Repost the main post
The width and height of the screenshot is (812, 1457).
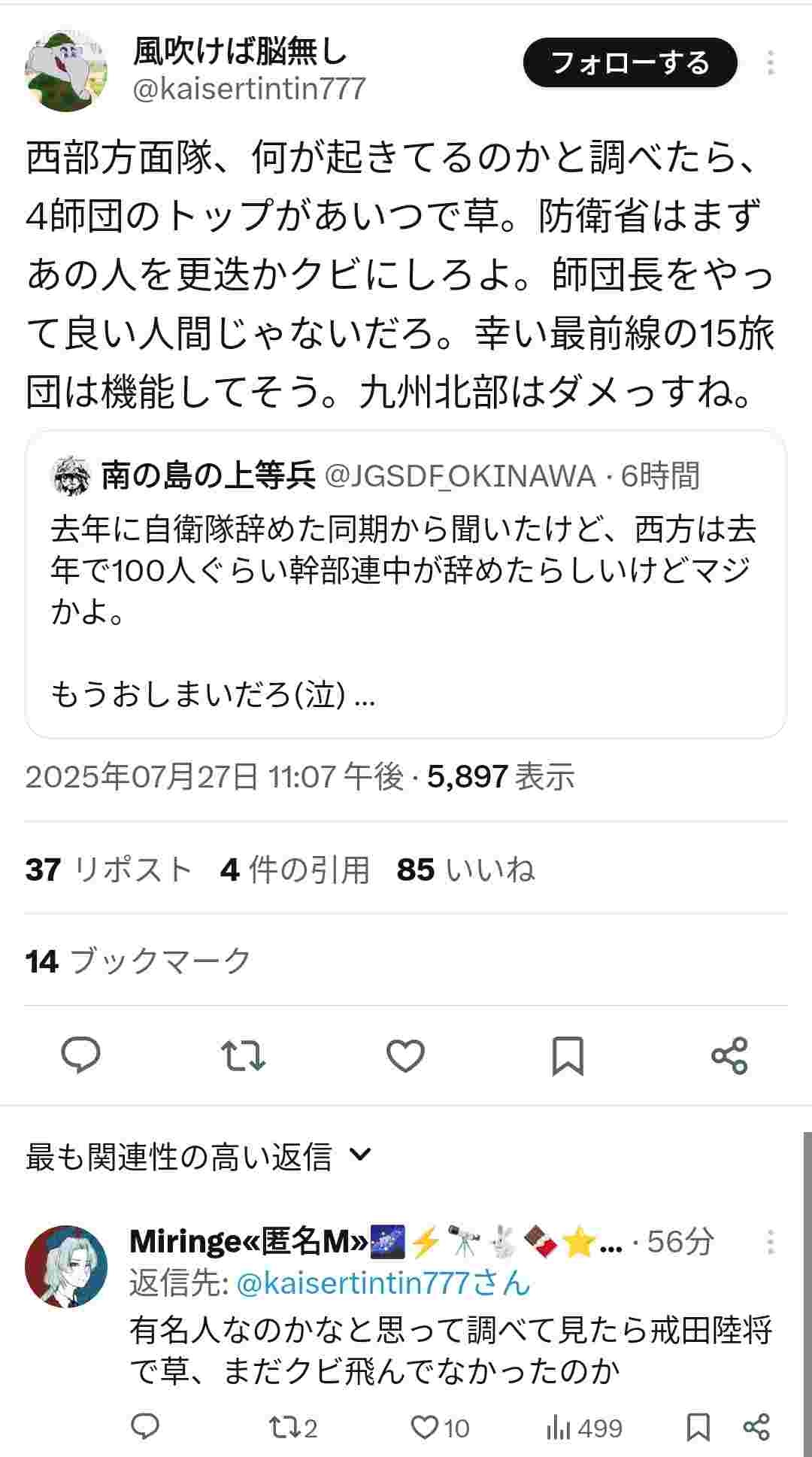pyautogui.click(x=243, y=1055)
